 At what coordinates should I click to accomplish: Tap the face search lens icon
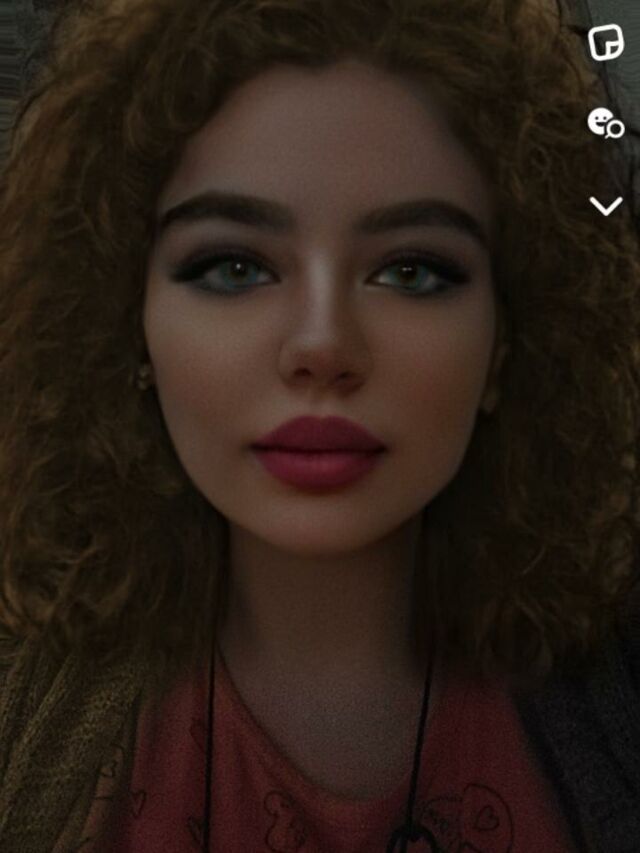605,123
